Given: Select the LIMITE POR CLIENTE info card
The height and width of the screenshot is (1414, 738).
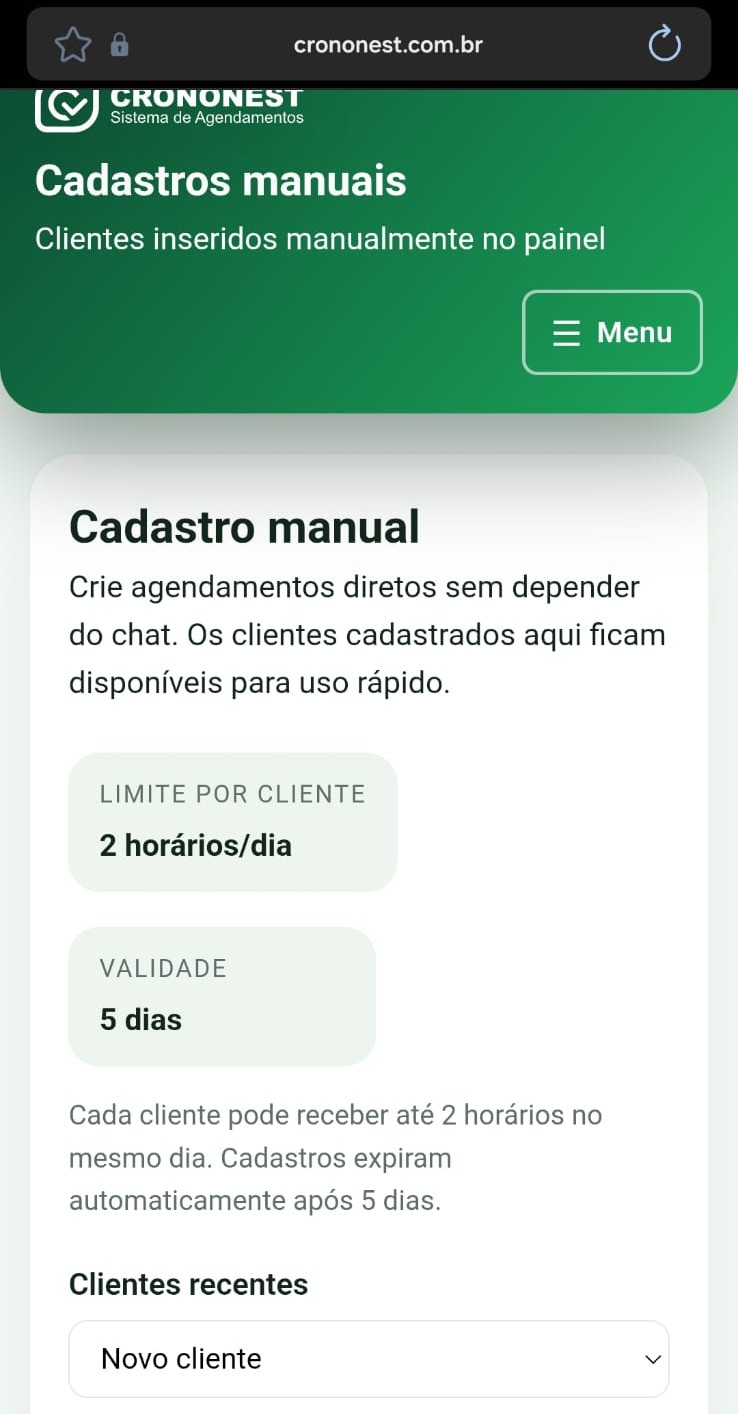Looking at the screenshot, I should coord(232,821).
